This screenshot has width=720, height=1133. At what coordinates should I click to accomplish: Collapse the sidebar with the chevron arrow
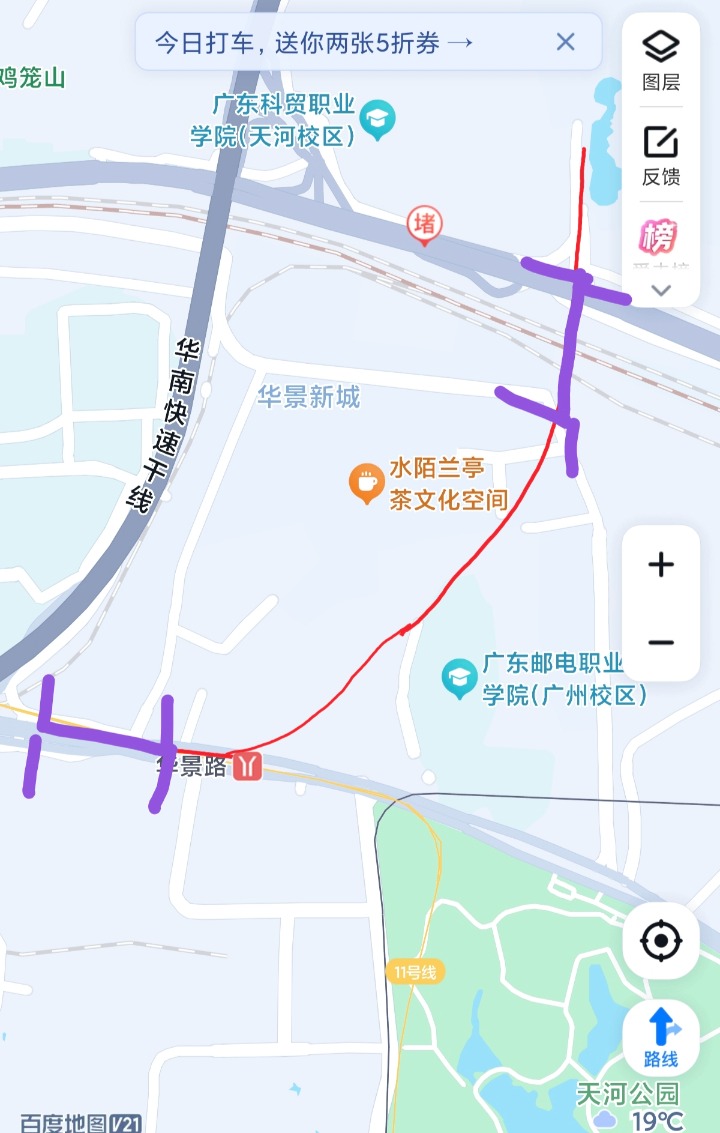coord(658,290)
